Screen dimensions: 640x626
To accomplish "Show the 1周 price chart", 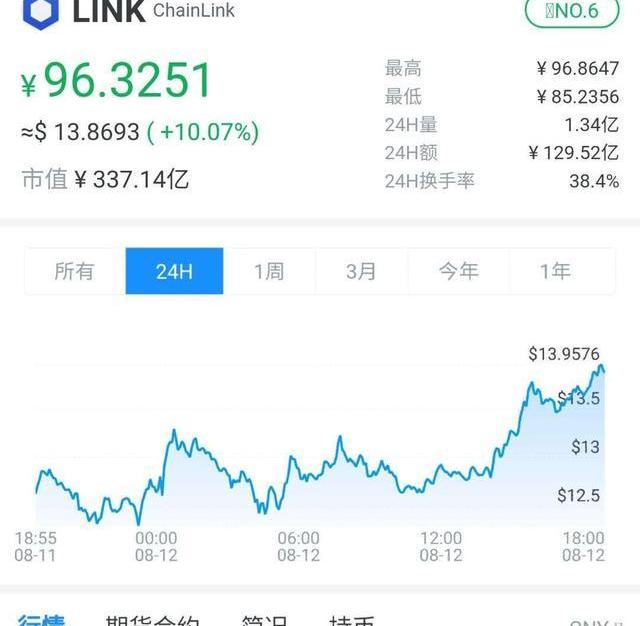I will 268,271.
